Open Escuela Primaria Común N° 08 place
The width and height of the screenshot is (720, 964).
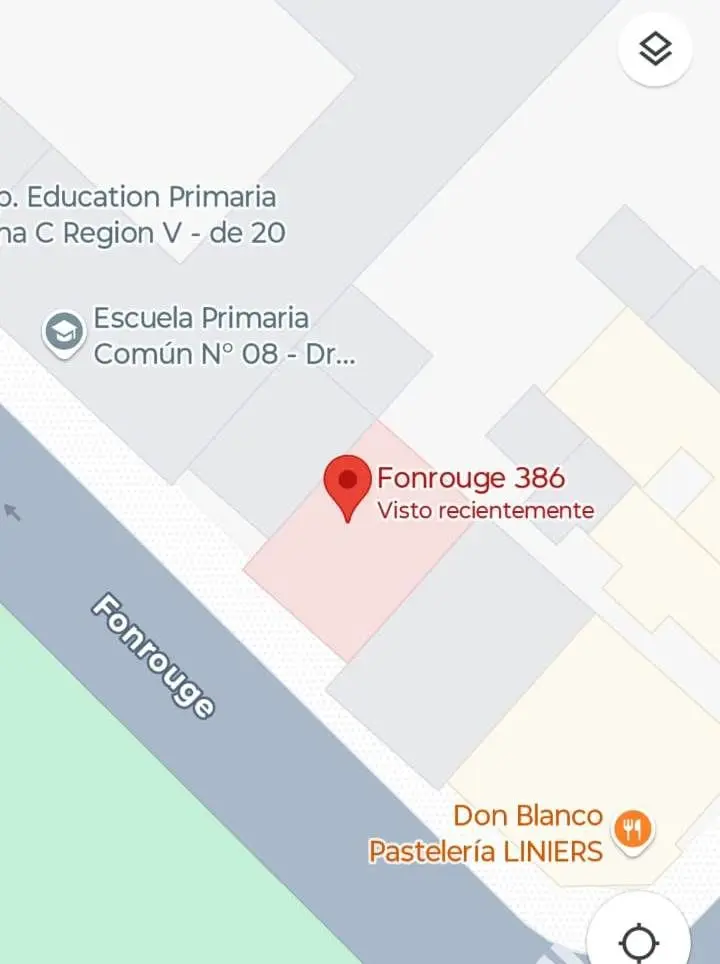point(65,333)
